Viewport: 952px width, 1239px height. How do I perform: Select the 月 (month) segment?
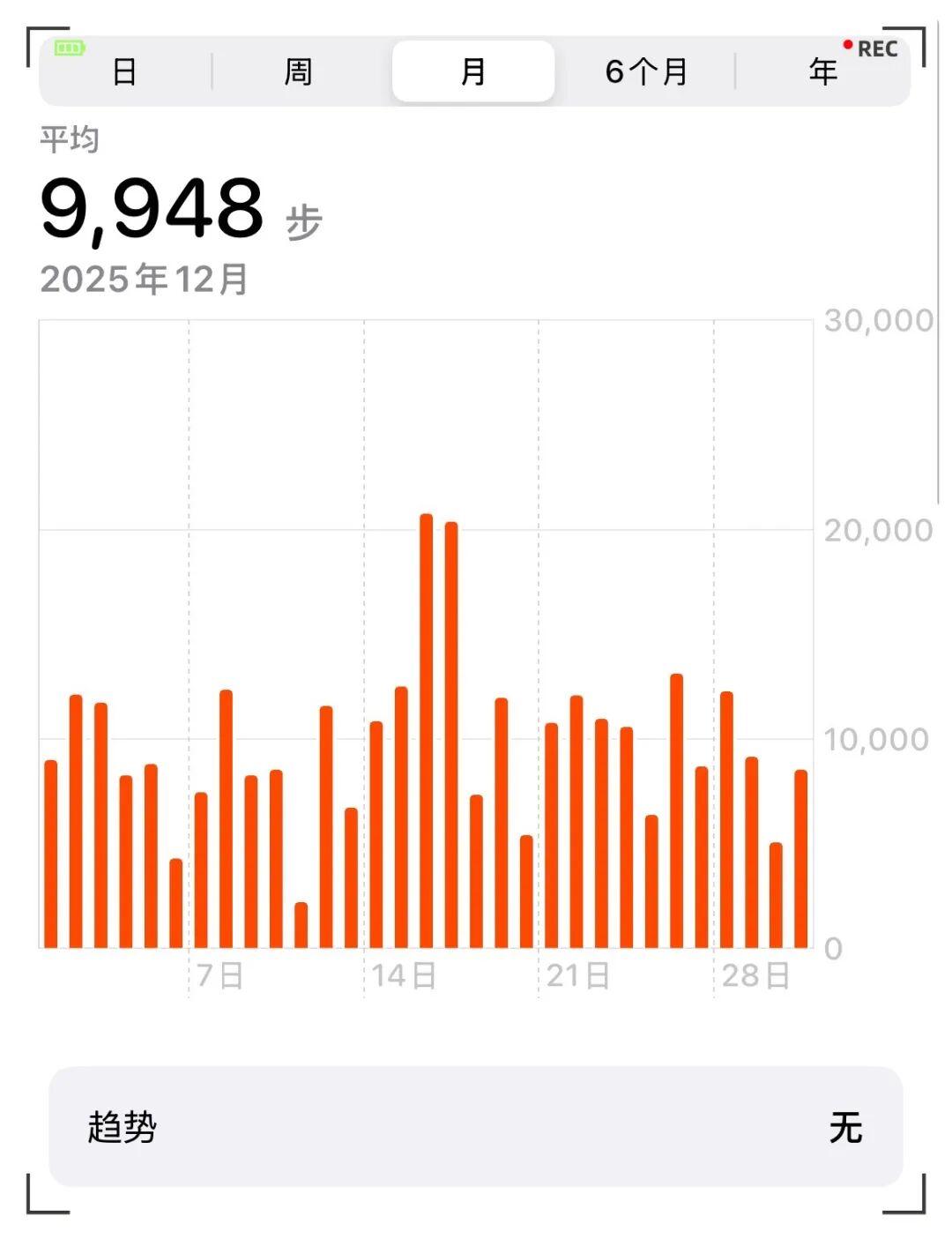coord(473,71)
